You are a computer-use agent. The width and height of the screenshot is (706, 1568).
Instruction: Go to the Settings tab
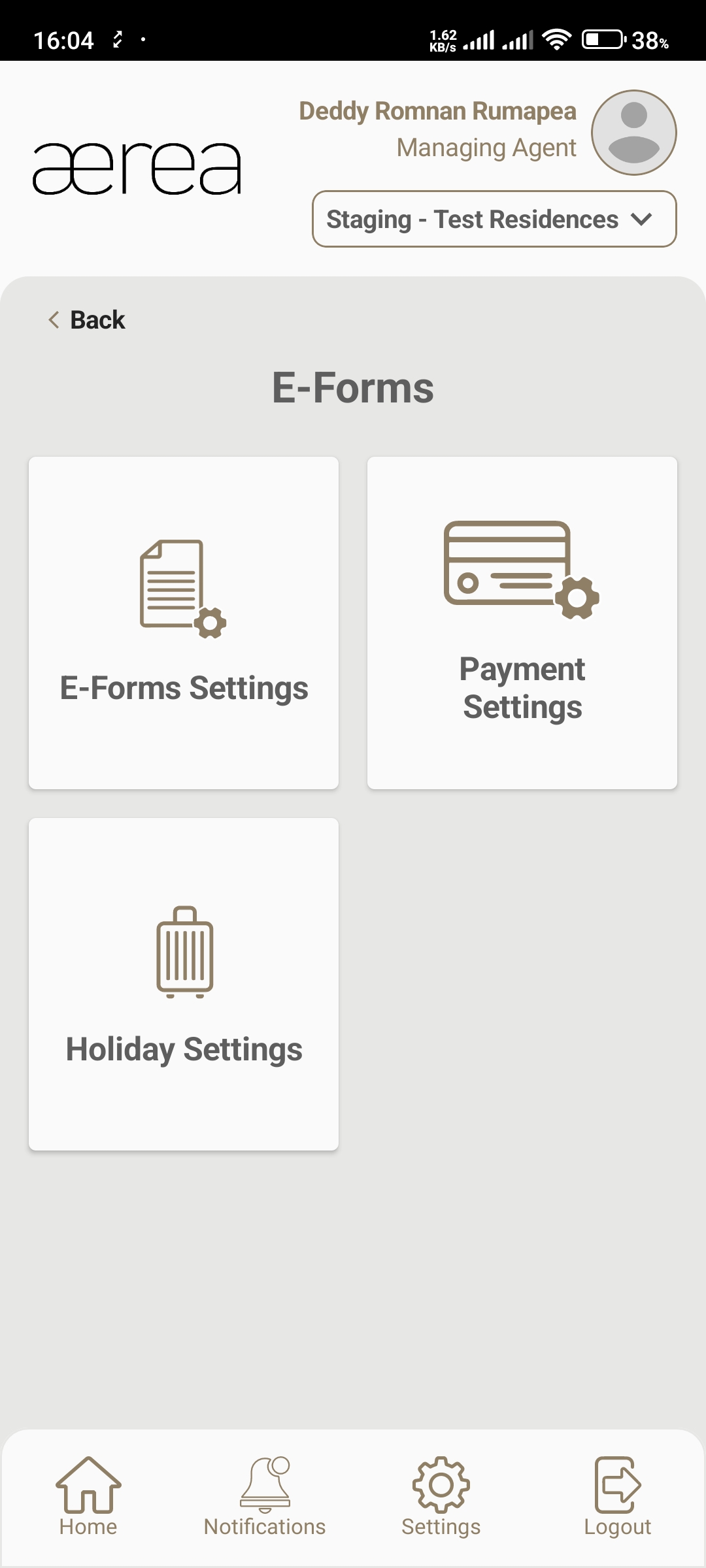(441, 1496)
